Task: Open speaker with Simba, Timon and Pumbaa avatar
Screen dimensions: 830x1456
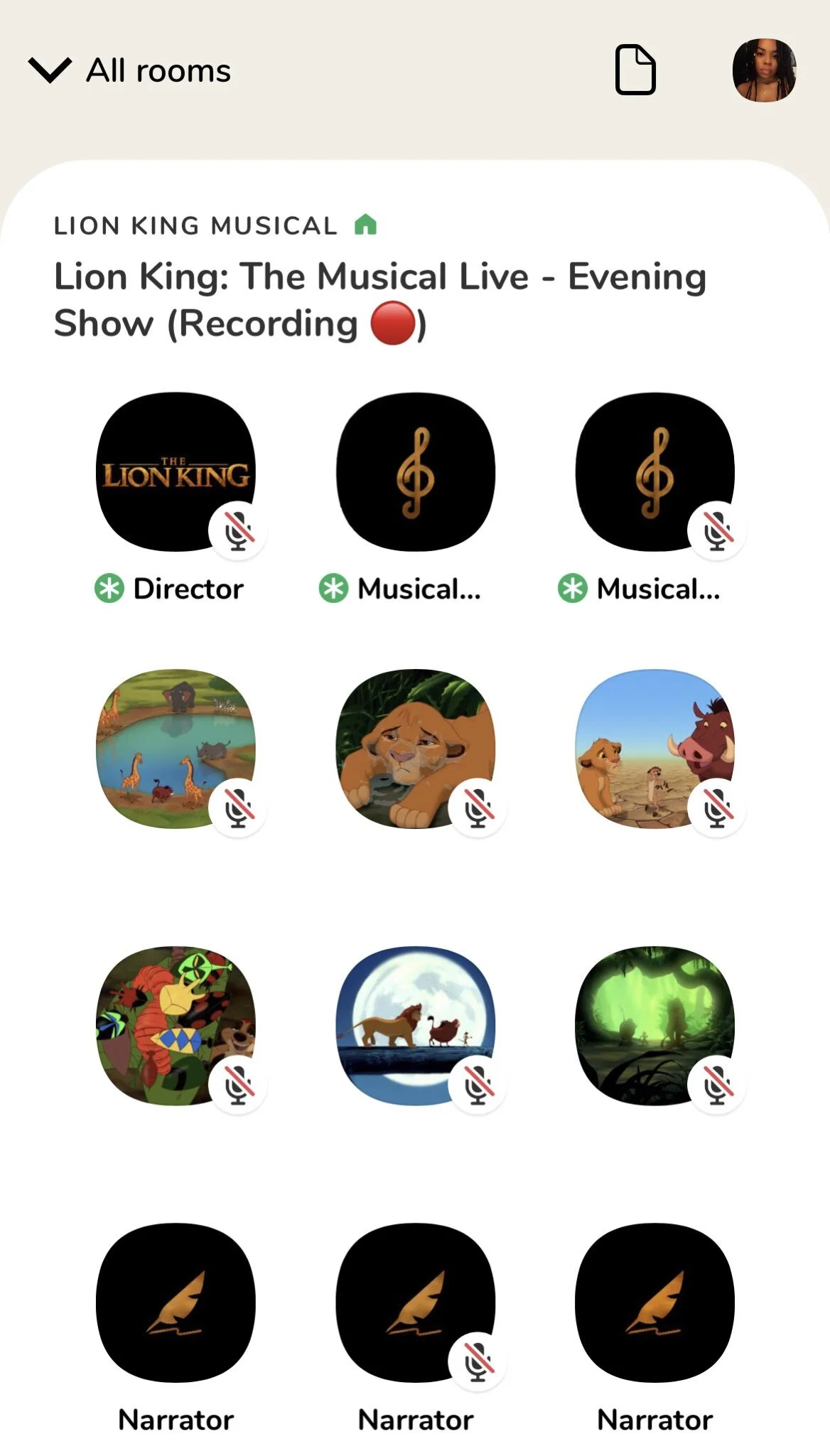Action: (x=655, y=748)
